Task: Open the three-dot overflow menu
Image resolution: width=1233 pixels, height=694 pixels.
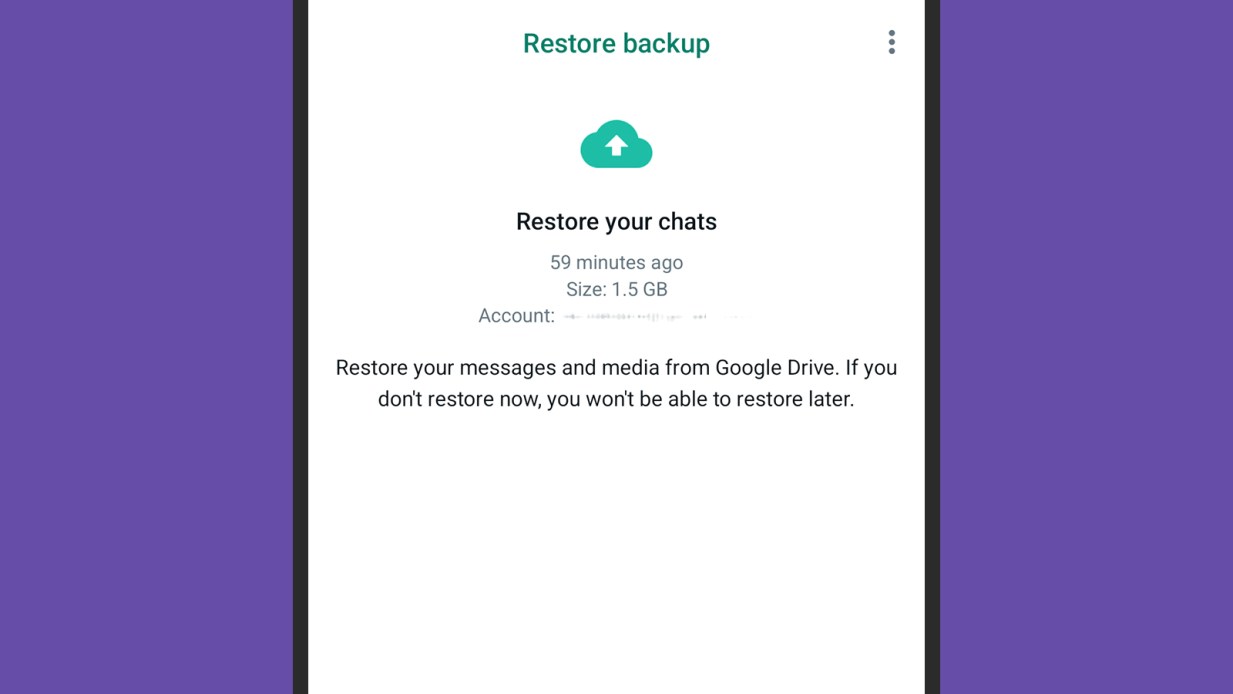Action: pyautogui.click(x=891, y=42)
